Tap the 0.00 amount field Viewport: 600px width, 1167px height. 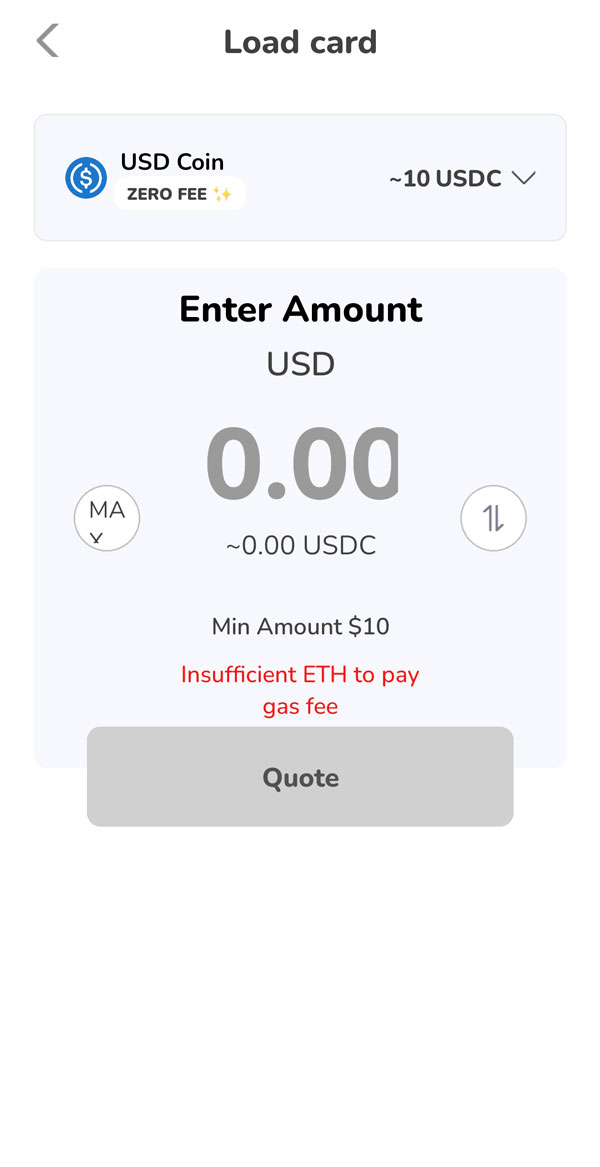[x=301, y=465]
